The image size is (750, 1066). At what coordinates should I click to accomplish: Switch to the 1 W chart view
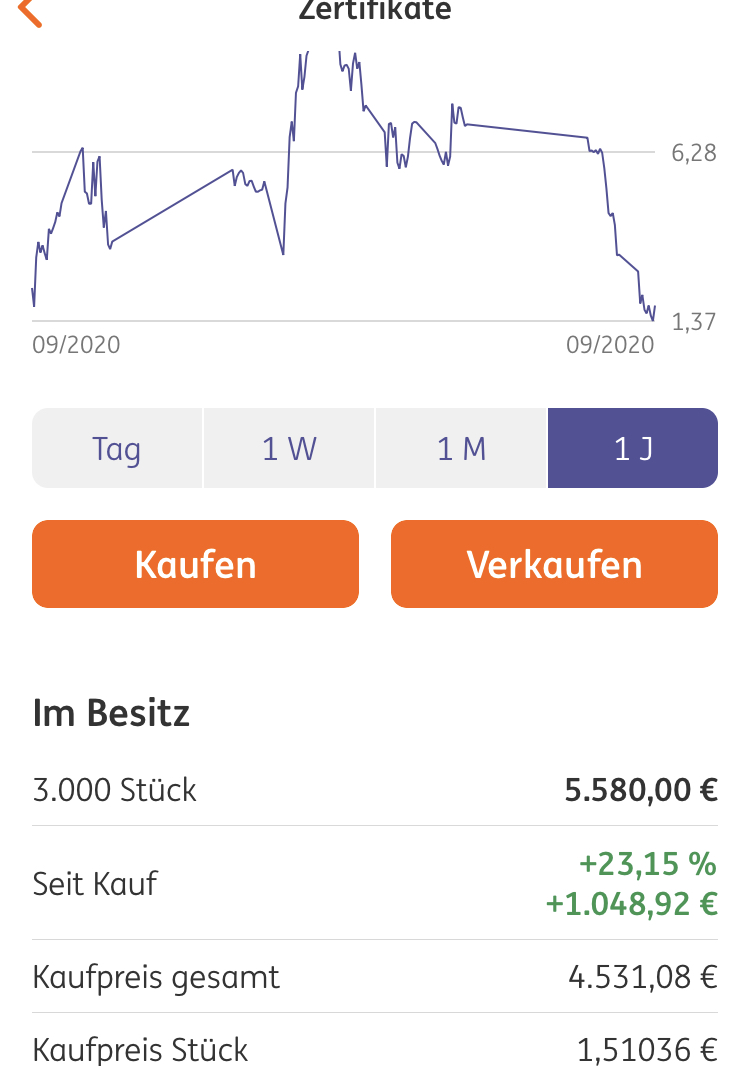pos(289,447)
